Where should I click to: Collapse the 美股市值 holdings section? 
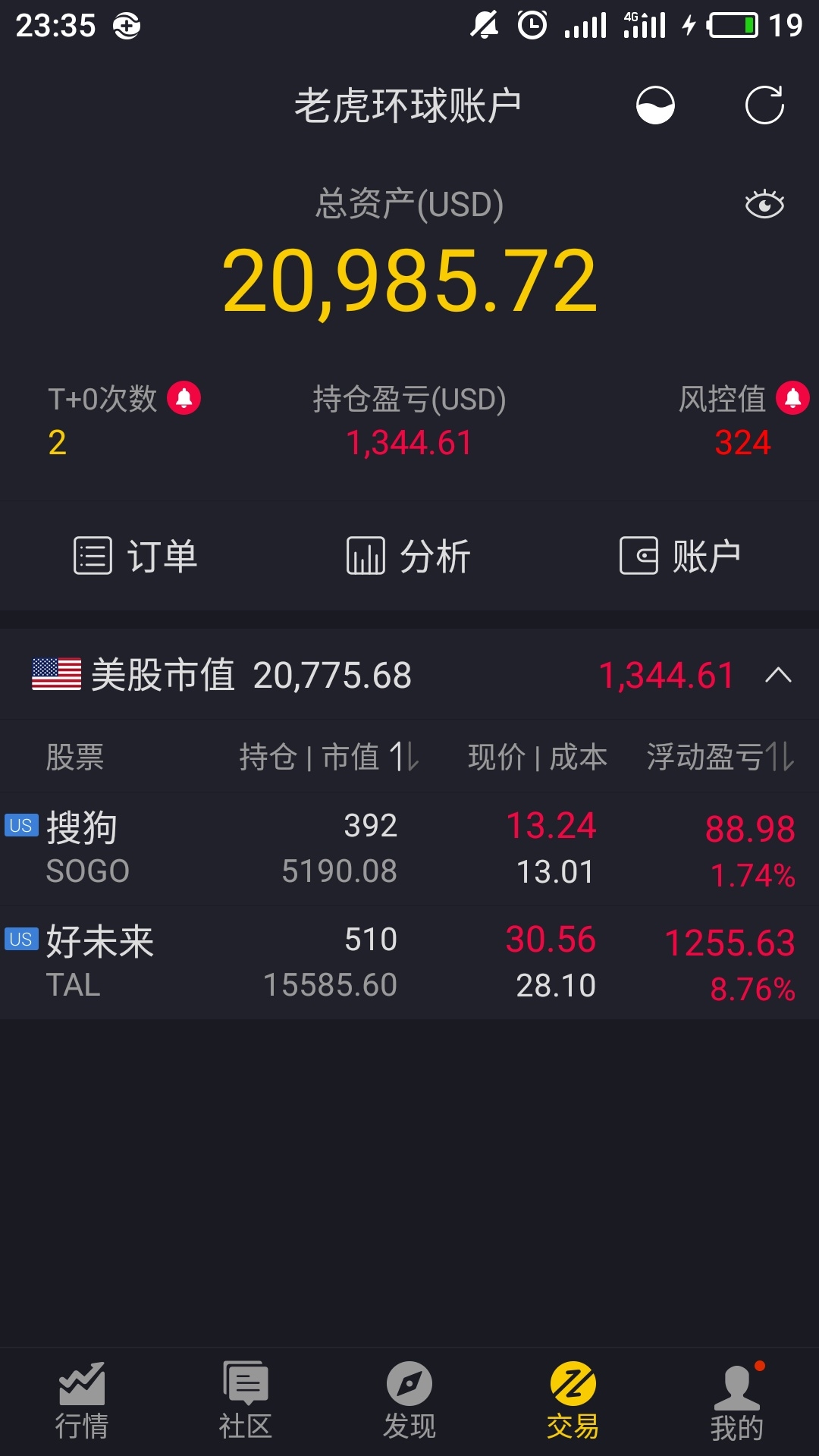coord(779,675)
